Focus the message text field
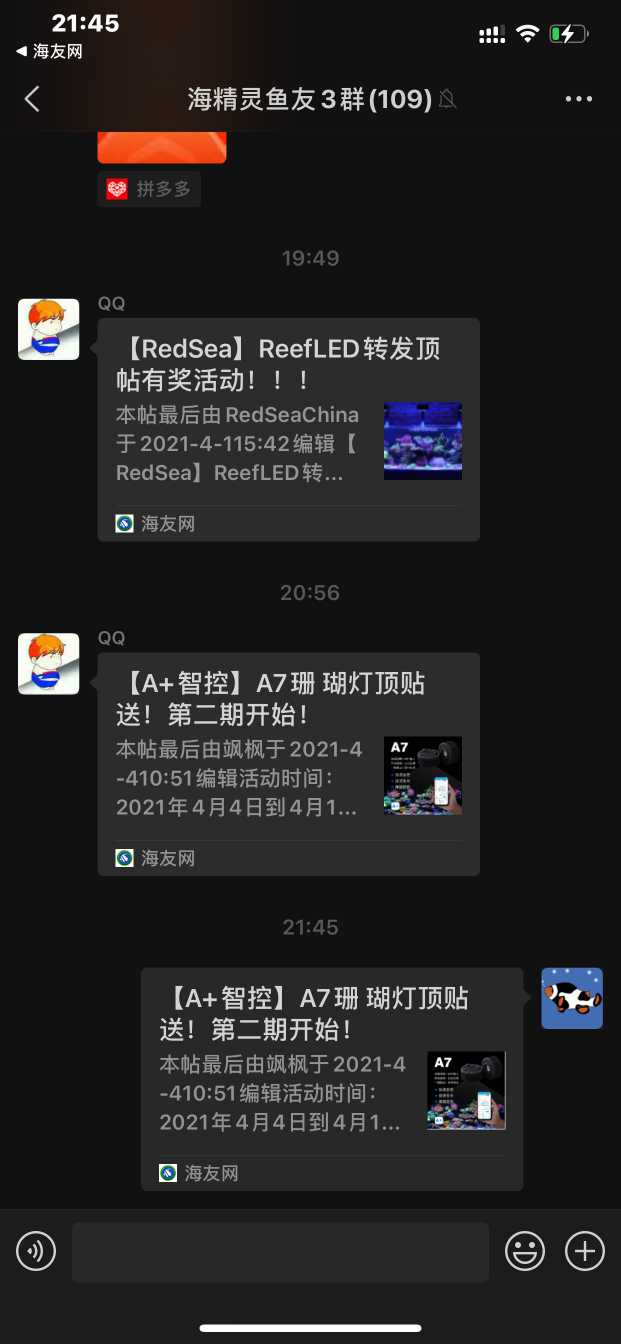 click(280, 1252)
